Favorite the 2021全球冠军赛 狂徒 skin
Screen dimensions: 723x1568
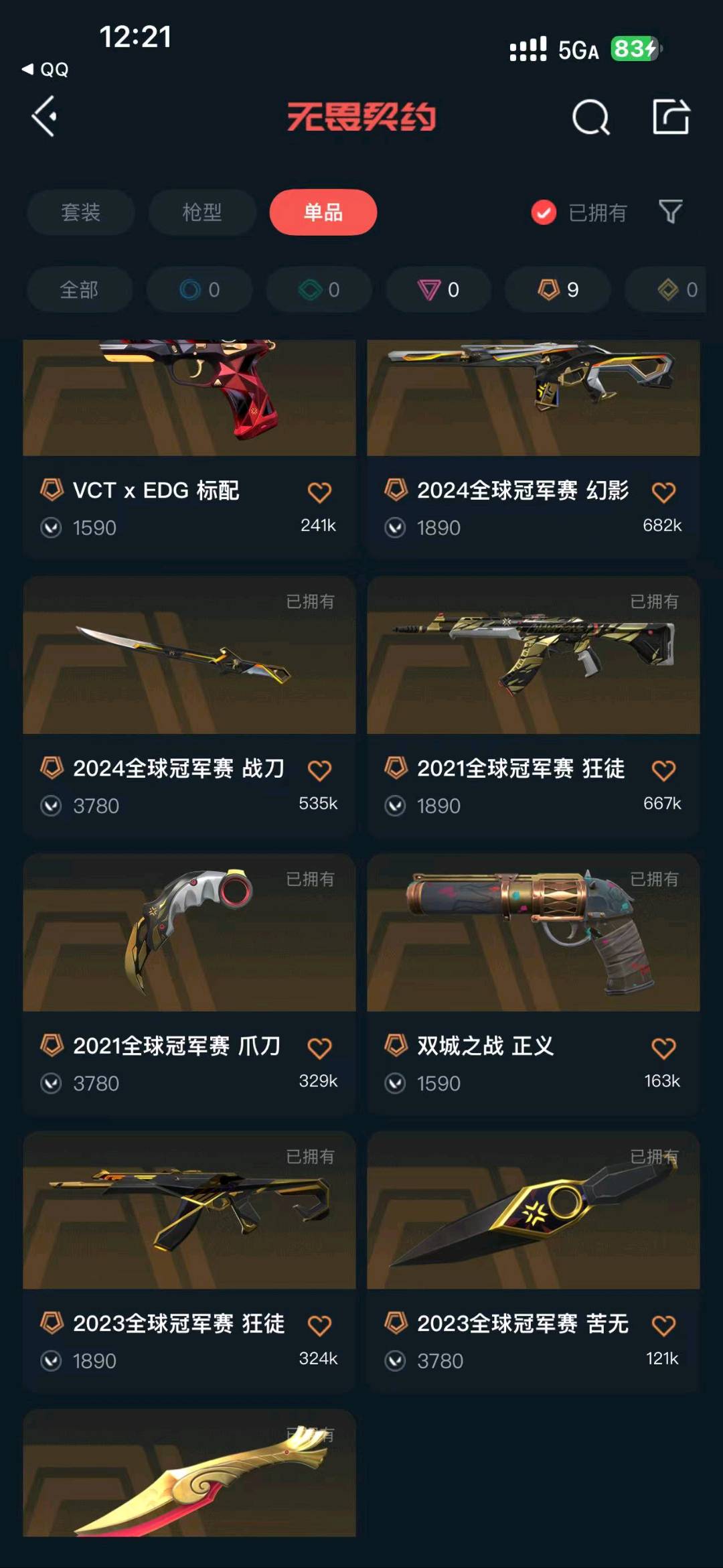tap(663, 770)
